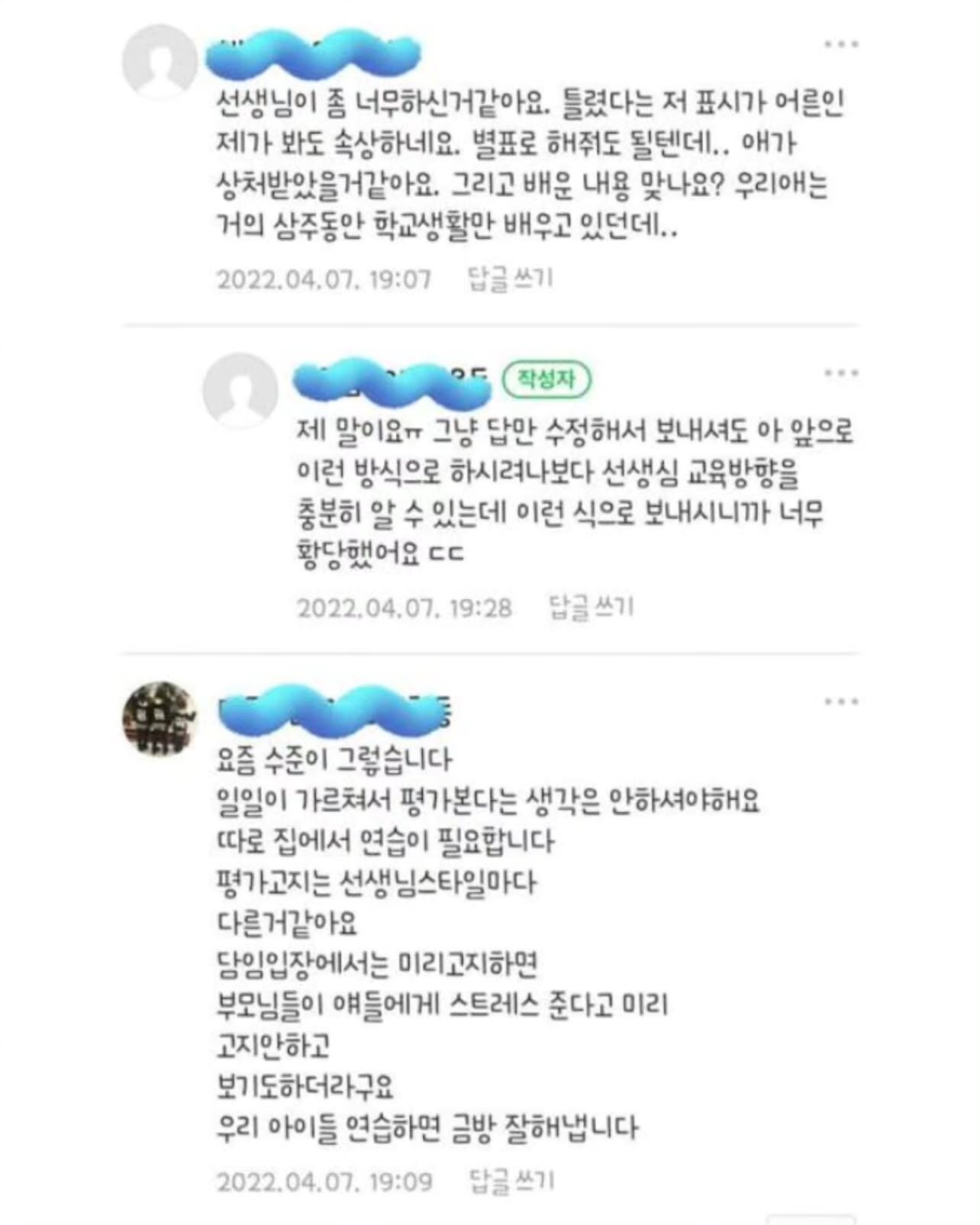Reply to the comment posted at 19:07
Image resolution: width=980 pixels, height=1225 pixels.
click(510, 279)
